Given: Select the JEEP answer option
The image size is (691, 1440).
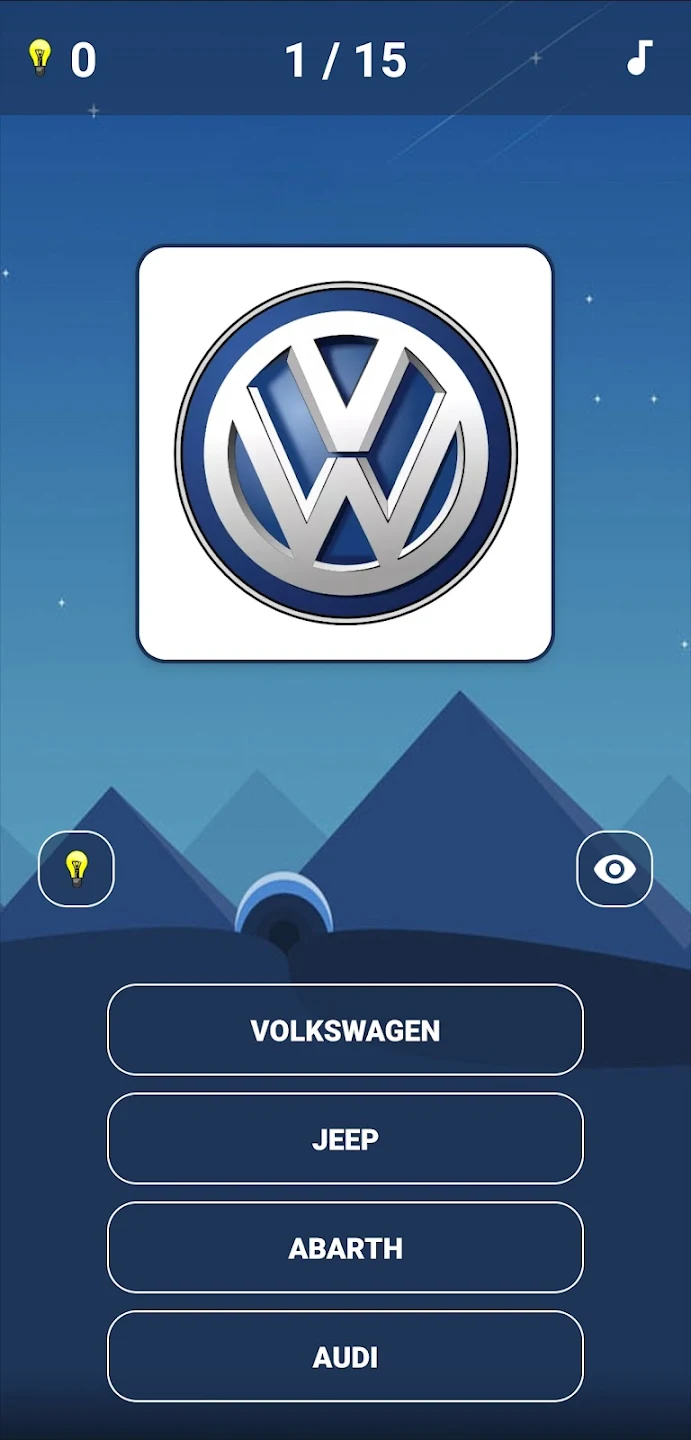Looking at the screenshot, I should pos(345,1139).
